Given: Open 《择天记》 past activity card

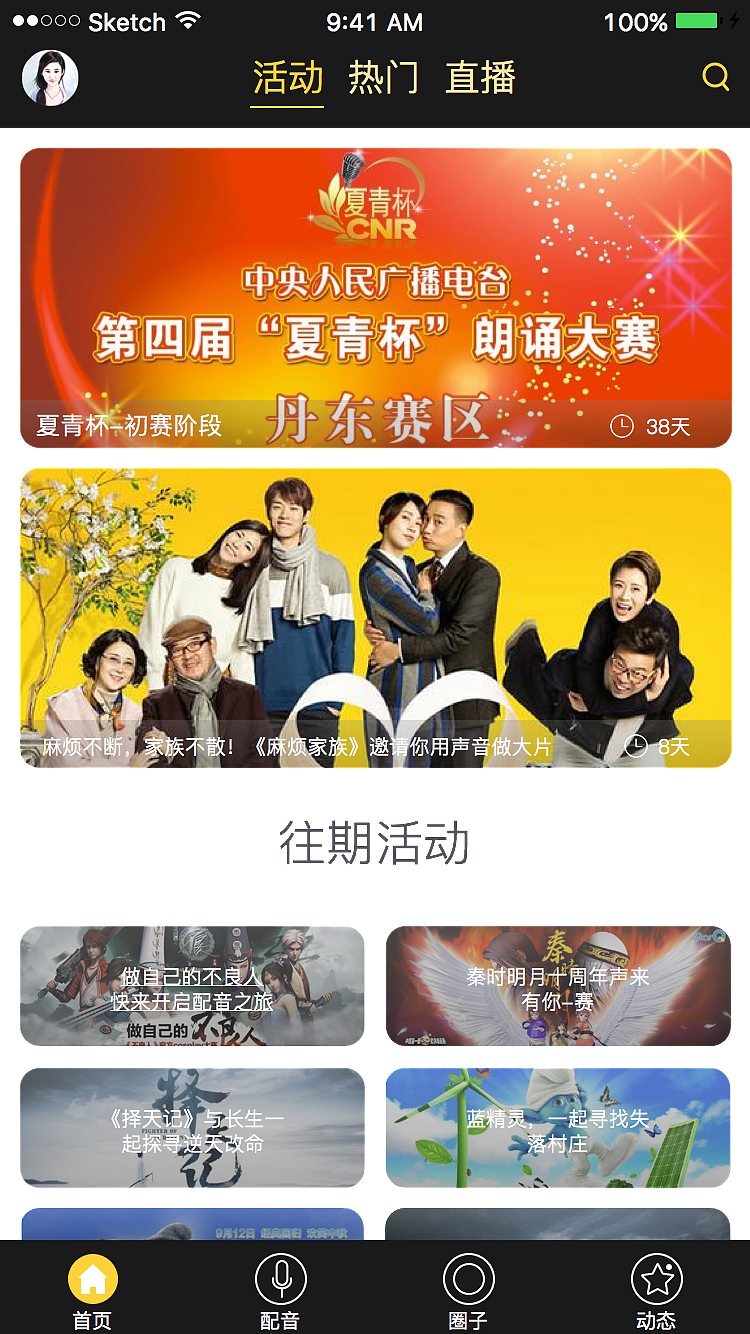Looking at the screenshot, I should tap(192, 1128).
